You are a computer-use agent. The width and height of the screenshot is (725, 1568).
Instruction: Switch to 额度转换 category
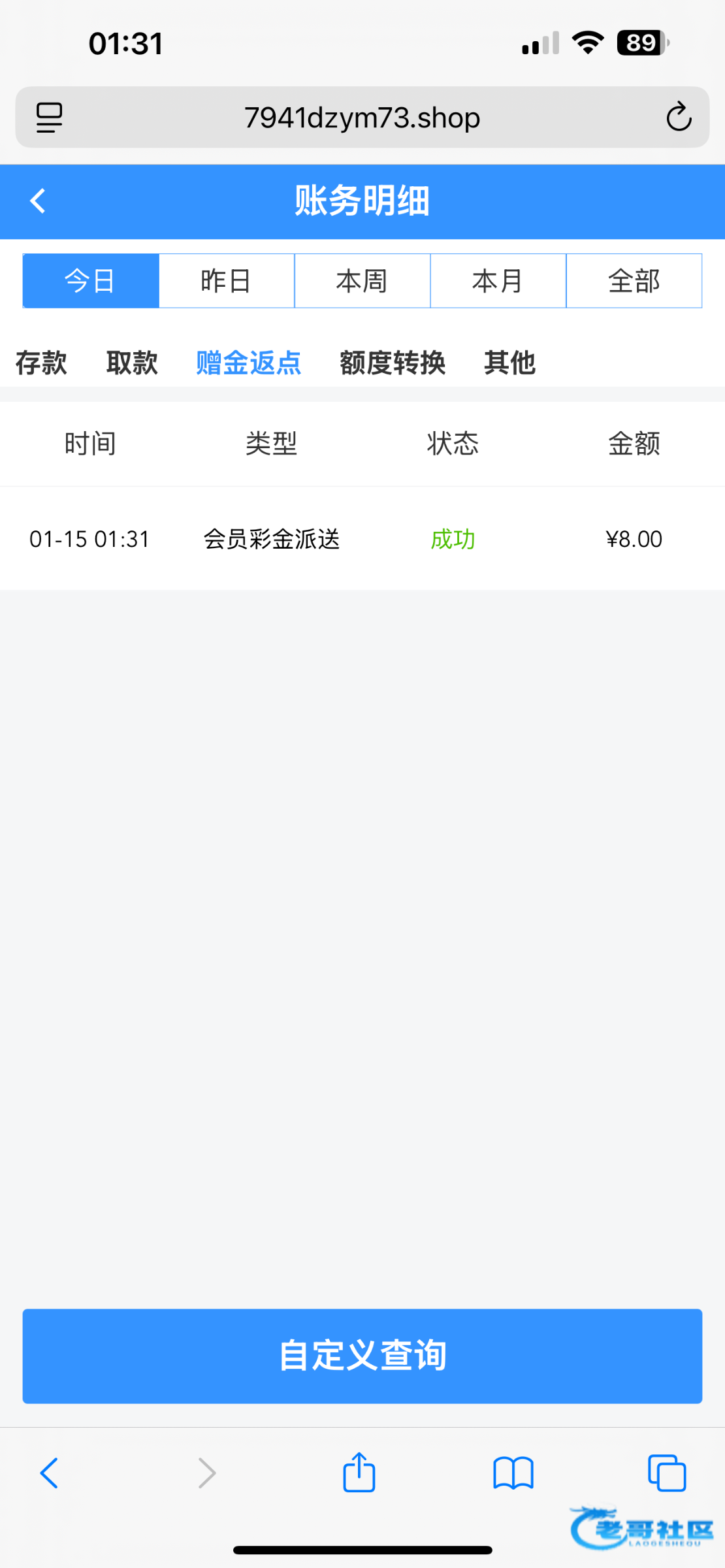click(x=393, y=363)
